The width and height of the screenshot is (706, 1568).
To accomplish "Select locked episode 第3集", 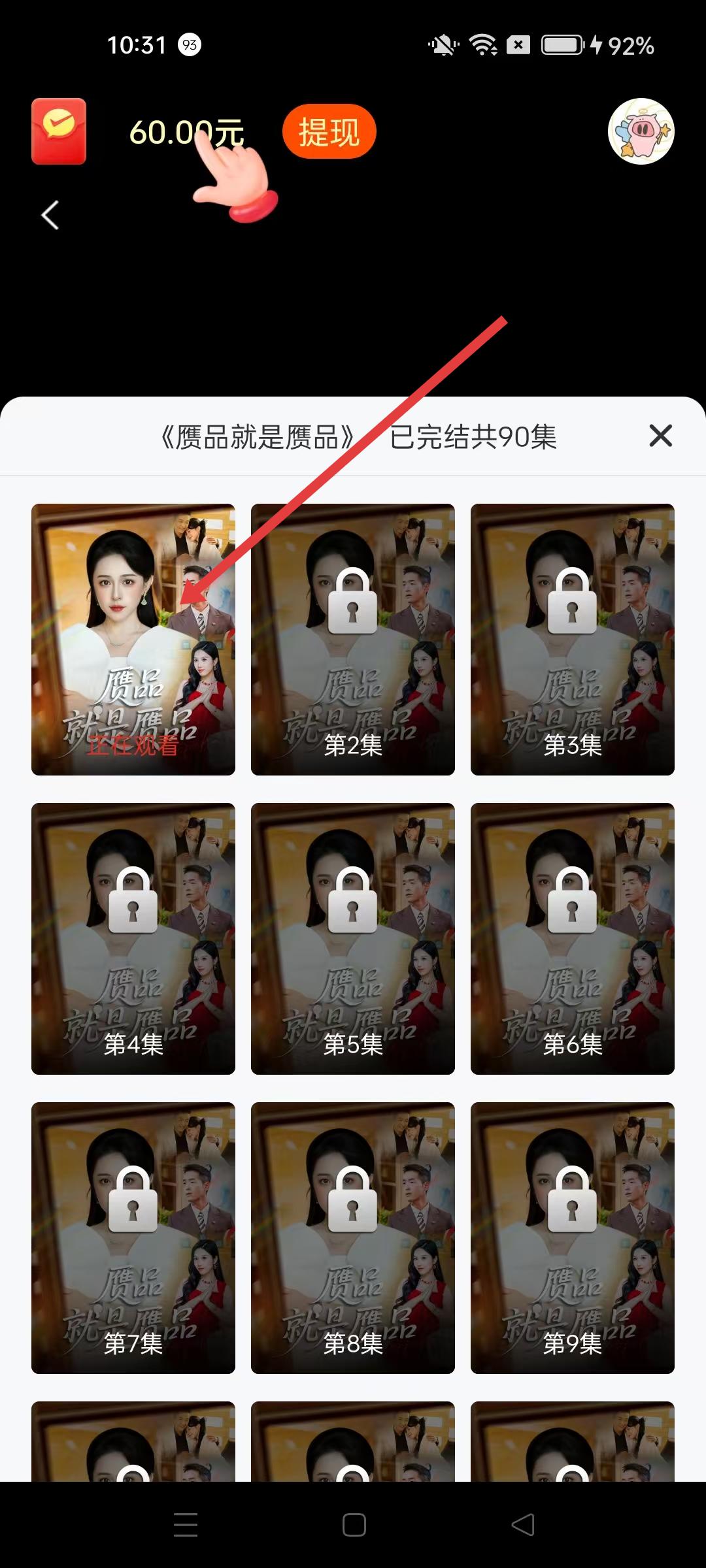I will pos(573,639).
